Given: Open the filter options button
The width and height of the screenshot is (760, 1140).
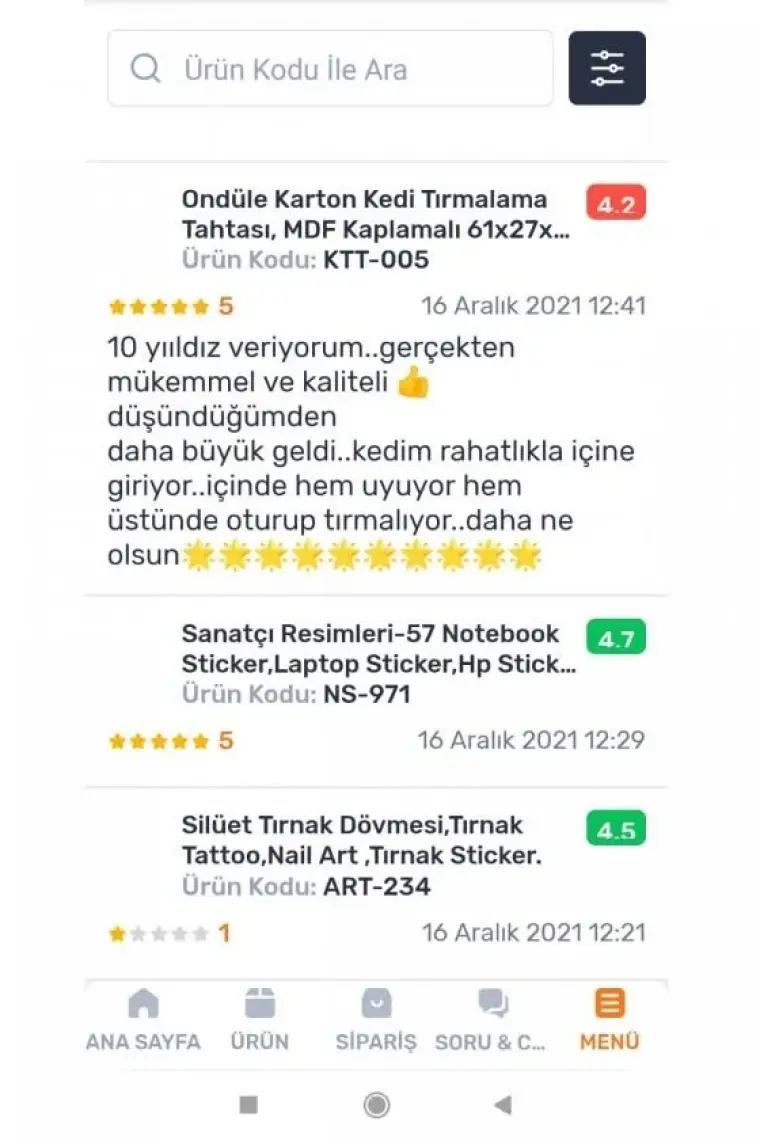Looking at the screenshot, I should tap(607, 68).
